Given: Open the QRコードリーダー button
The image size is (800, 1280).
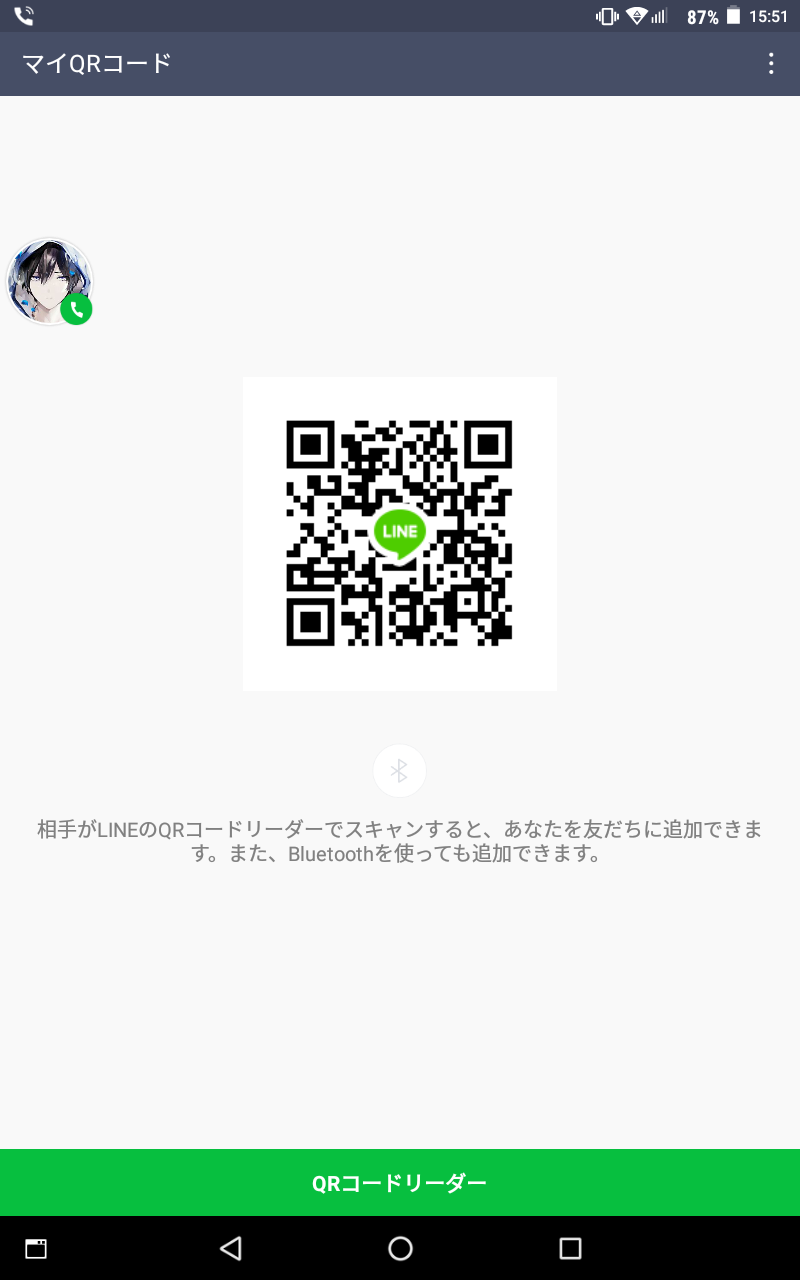Looking at the screenshot, I should (400, 1183).
